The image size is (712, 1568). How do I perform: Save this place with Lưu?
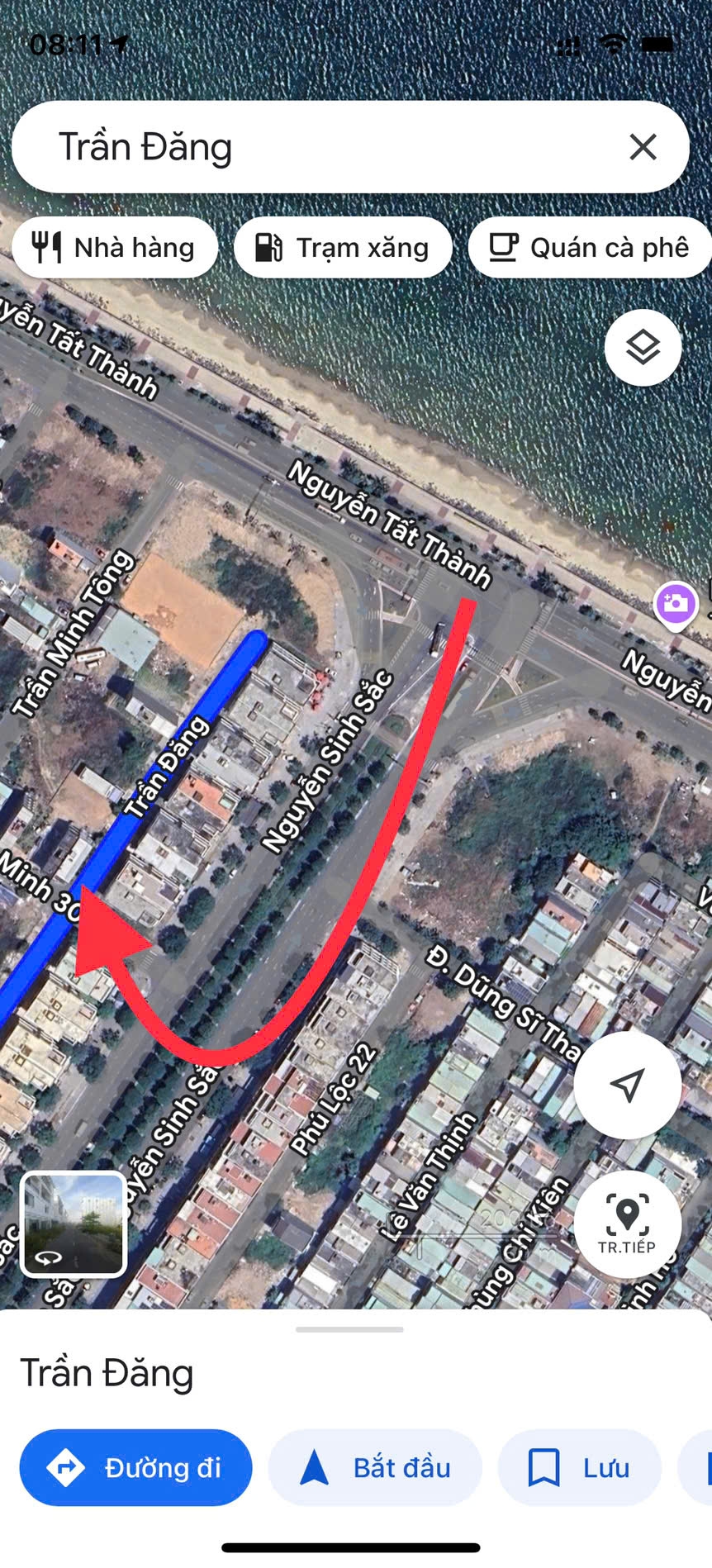click(579, 1467)
